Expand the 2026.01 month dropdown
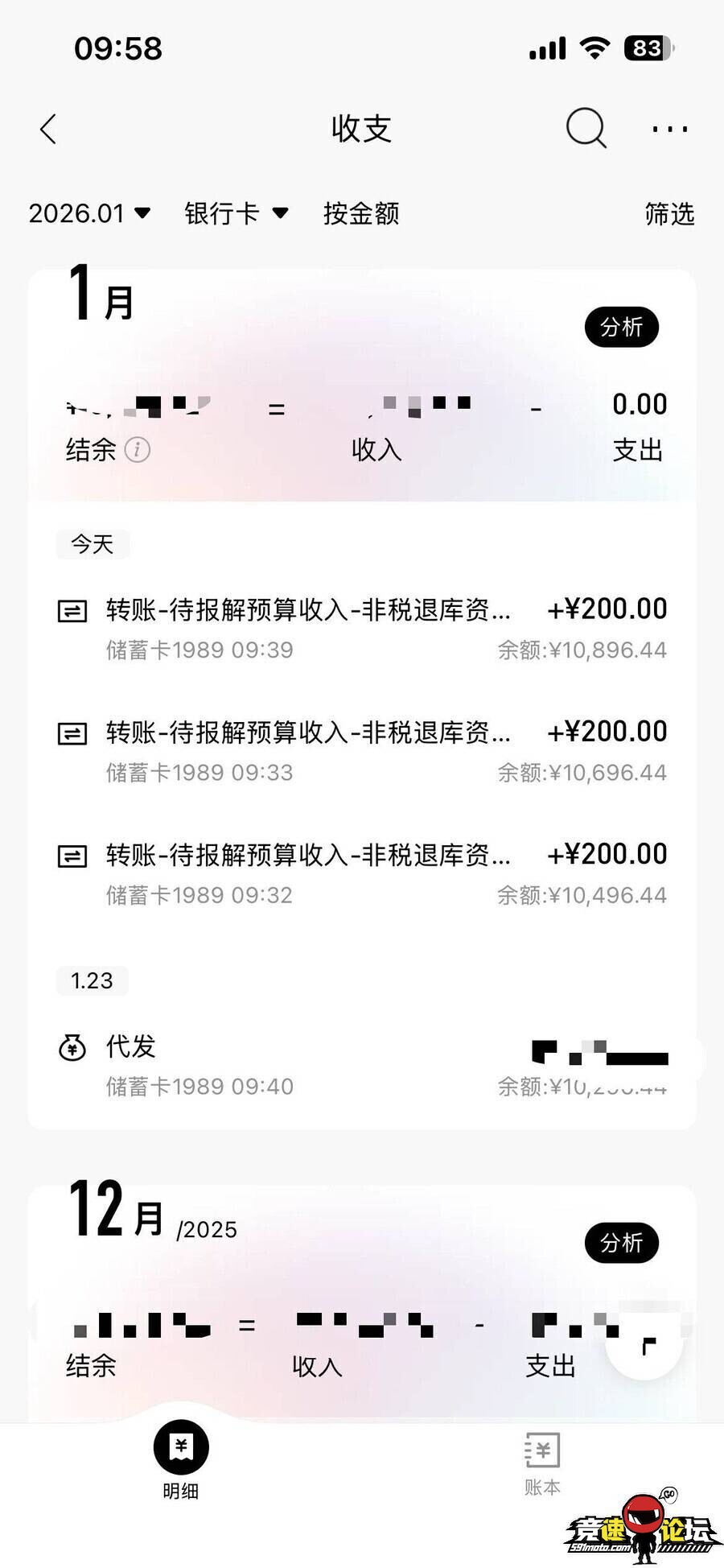The width and height of the screenshot is (724, 1568). coord(89,213)
